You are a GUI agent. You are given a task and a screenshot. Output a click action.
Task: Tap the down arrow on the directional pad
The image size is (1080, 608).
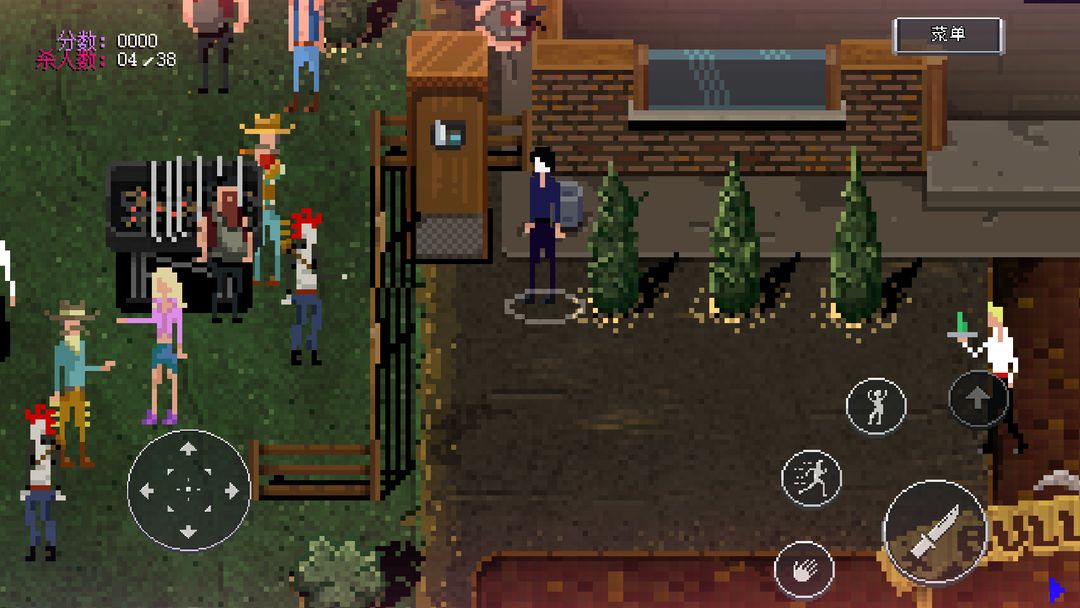coord(188,530)
